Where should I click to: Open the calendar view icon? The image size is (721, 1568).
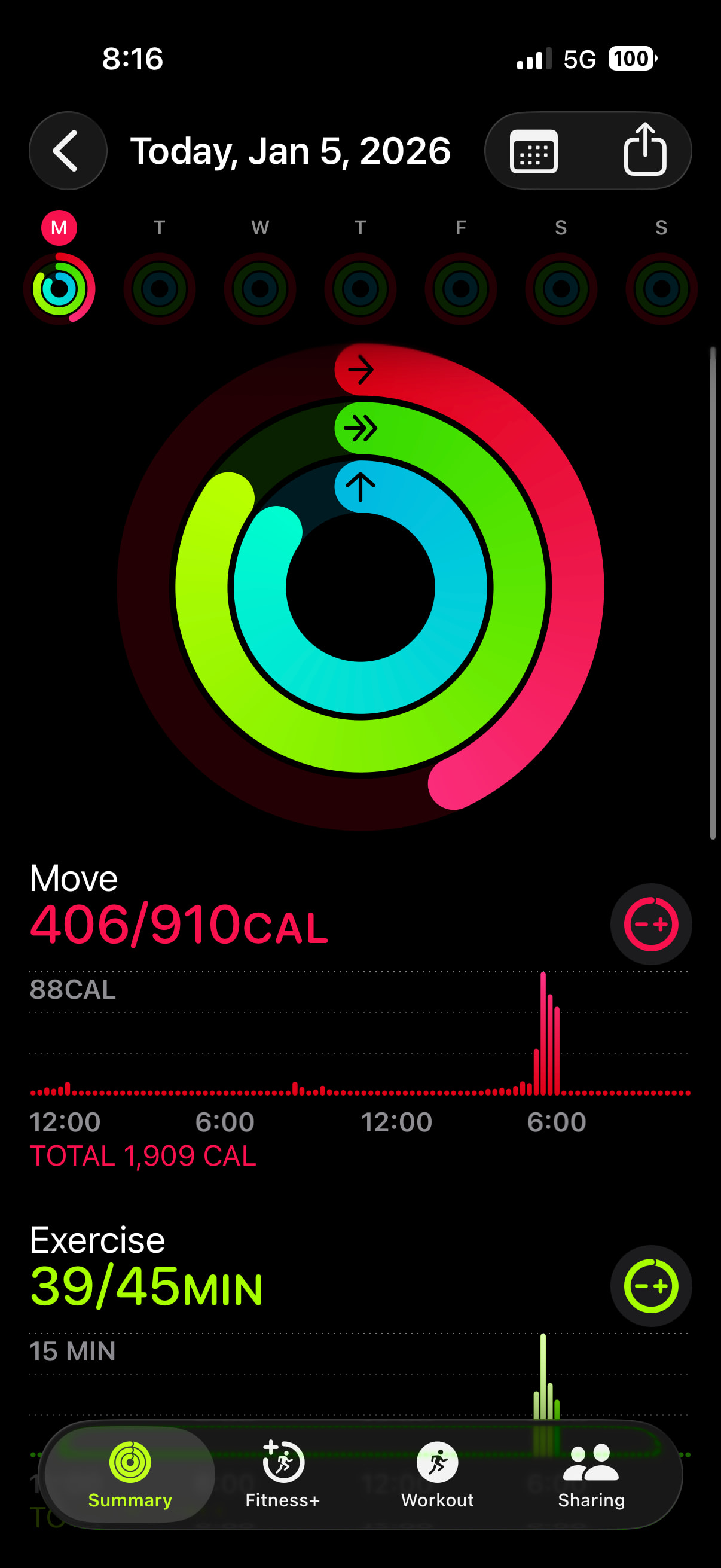click(534, 151)
